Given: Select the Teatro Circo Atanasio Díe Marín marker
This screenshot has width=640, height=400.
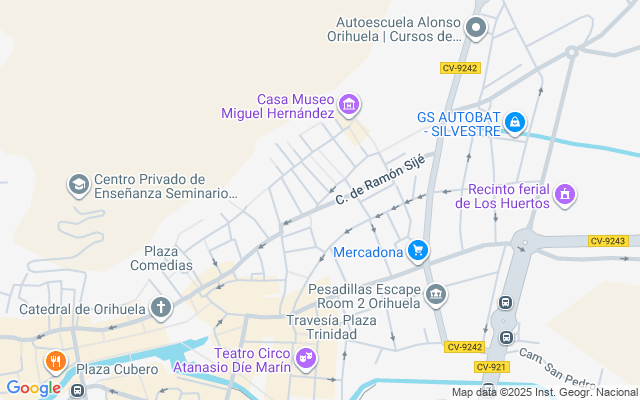Looking at the screenshot, I should 306,357.
